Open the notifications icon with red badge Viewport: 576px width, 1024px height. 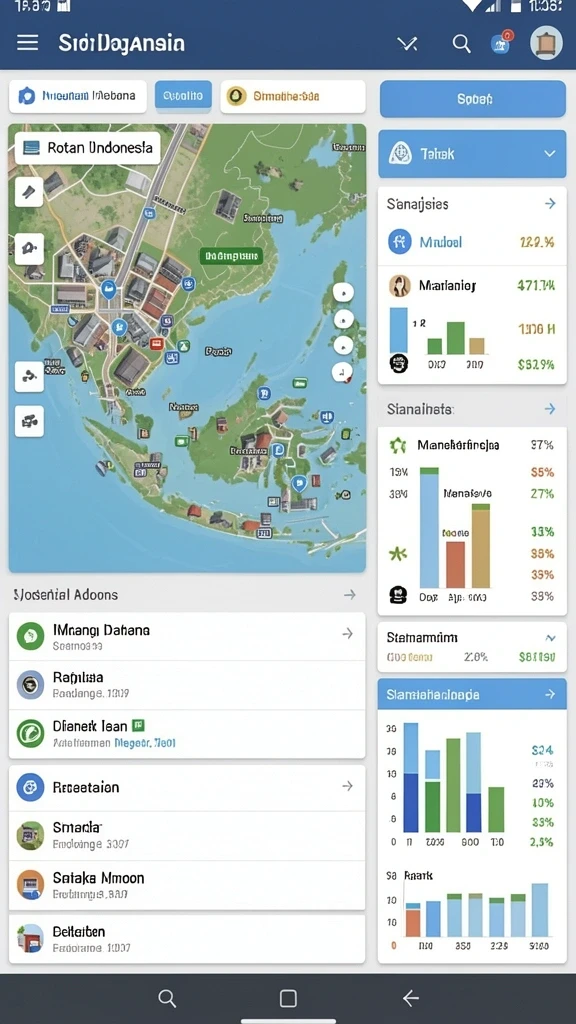pyautogui.click(x=502, y=42)
